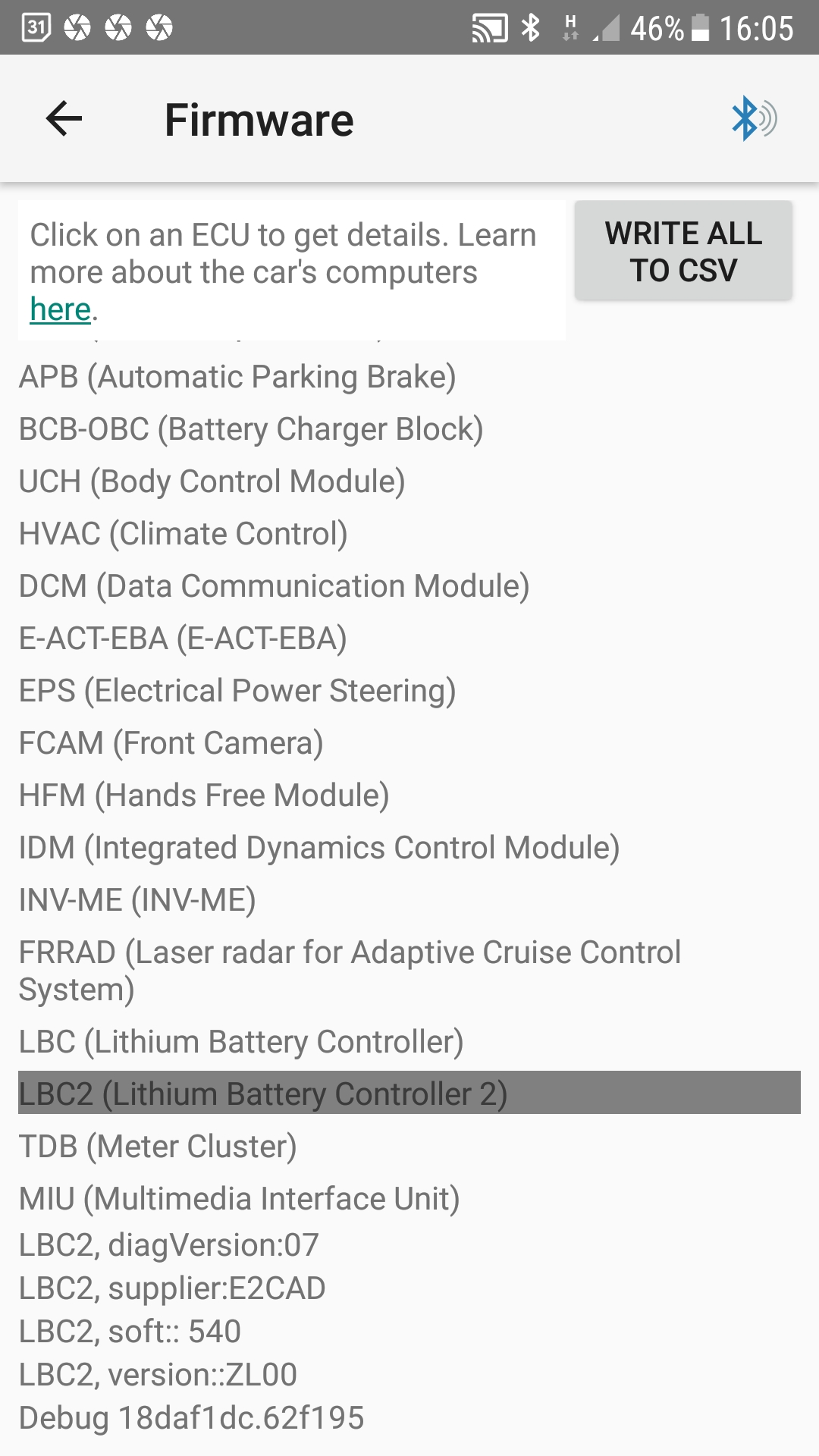Image resolution: width=819 pixels, height=1456 pixels.
Task: Tap the Write All to CSV button
Action: point(683,251)
